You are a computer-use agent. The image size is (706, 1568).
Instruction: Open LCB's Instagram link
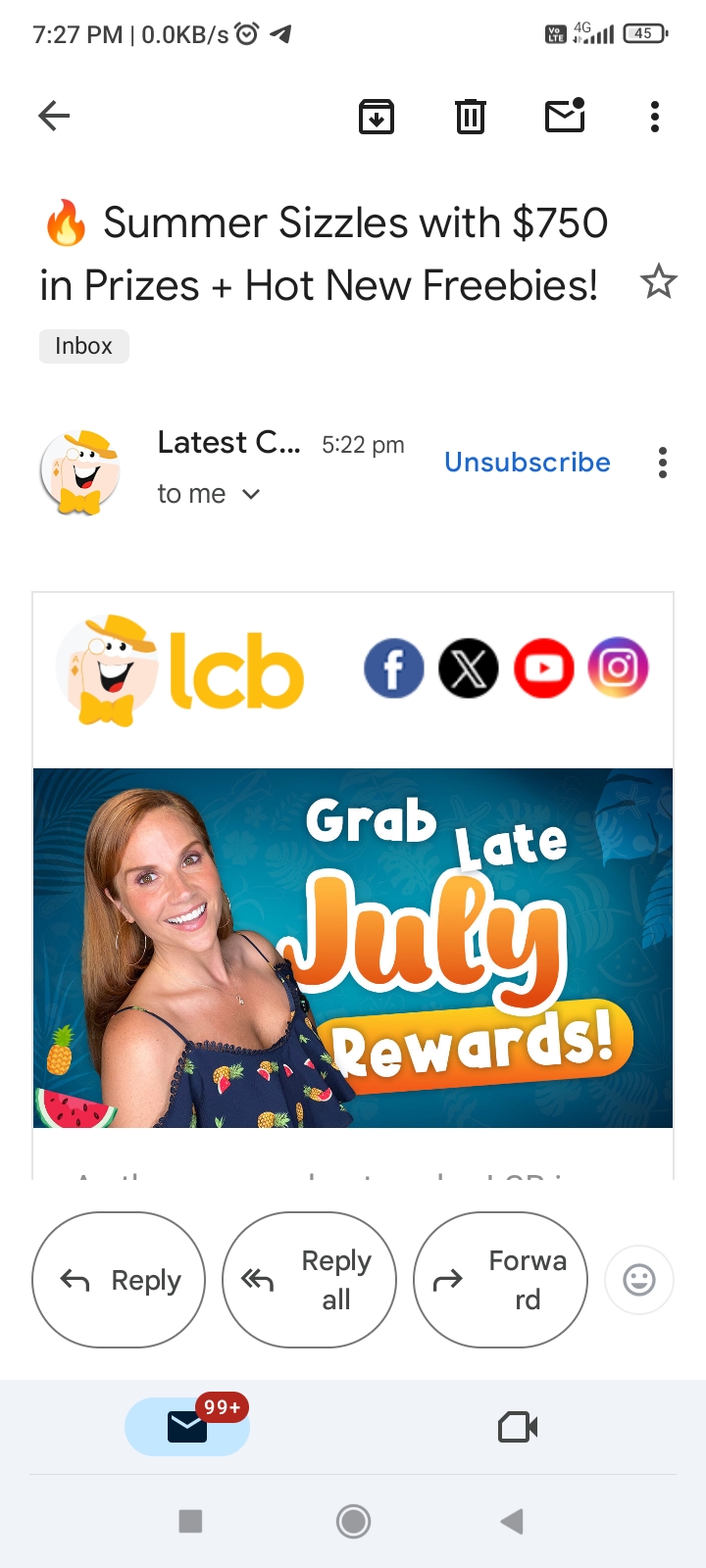[618, 669]
